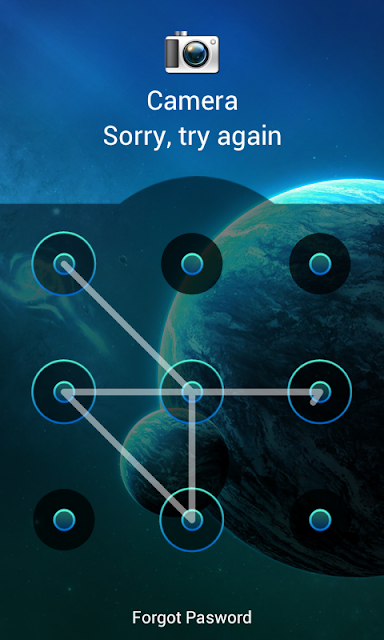The height and width of the screenshot is (640, 384).
Task: Select the center pattern dot
Action: pyautogui.click(x=192, y=392)
